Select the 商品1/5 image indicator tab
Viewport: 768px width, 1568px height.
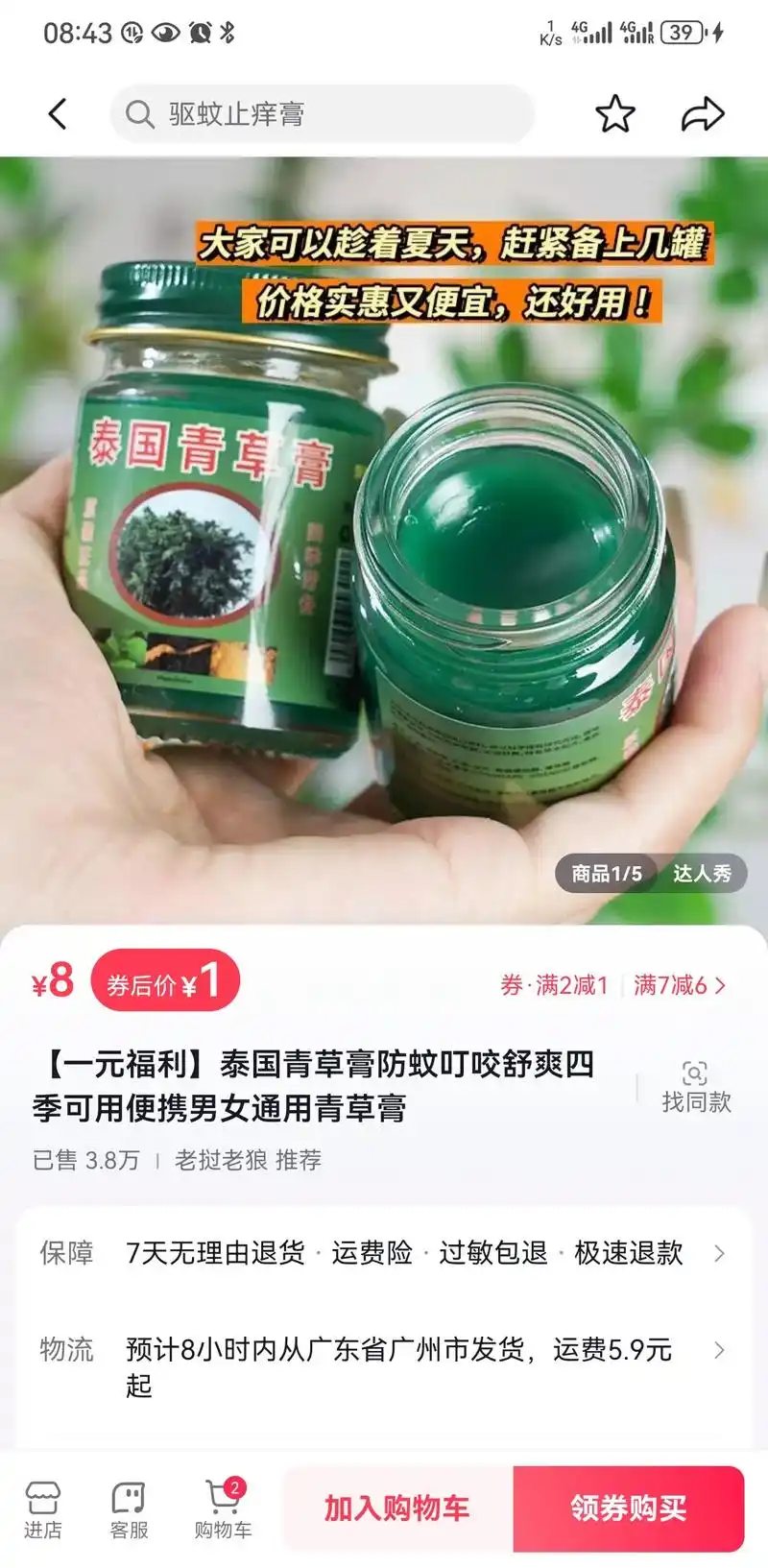point(605,875)
